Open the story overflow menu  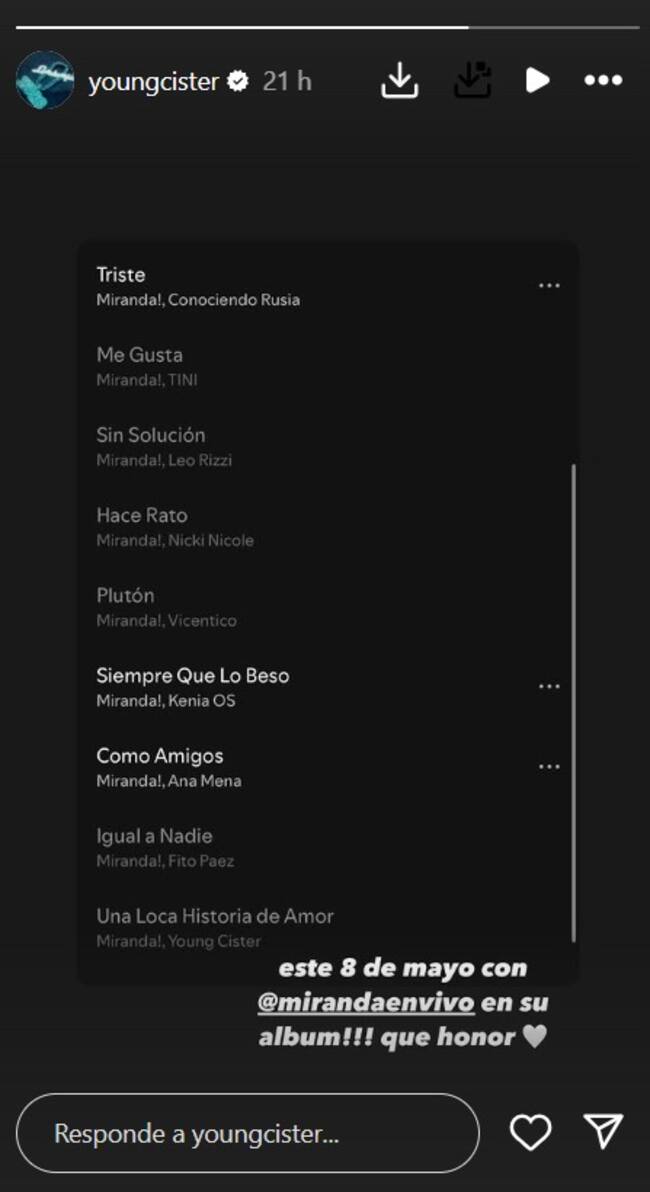coord(603,81)
